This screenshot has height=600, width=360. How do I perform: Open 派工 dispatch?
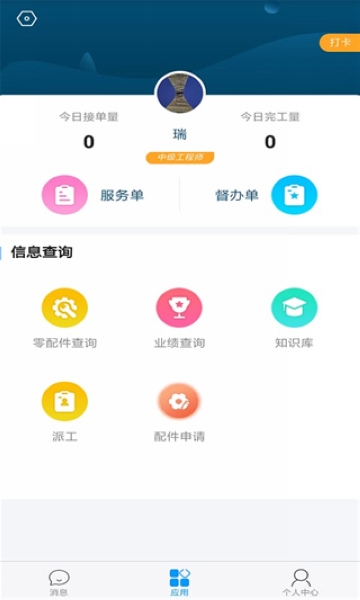pos(65,412)
